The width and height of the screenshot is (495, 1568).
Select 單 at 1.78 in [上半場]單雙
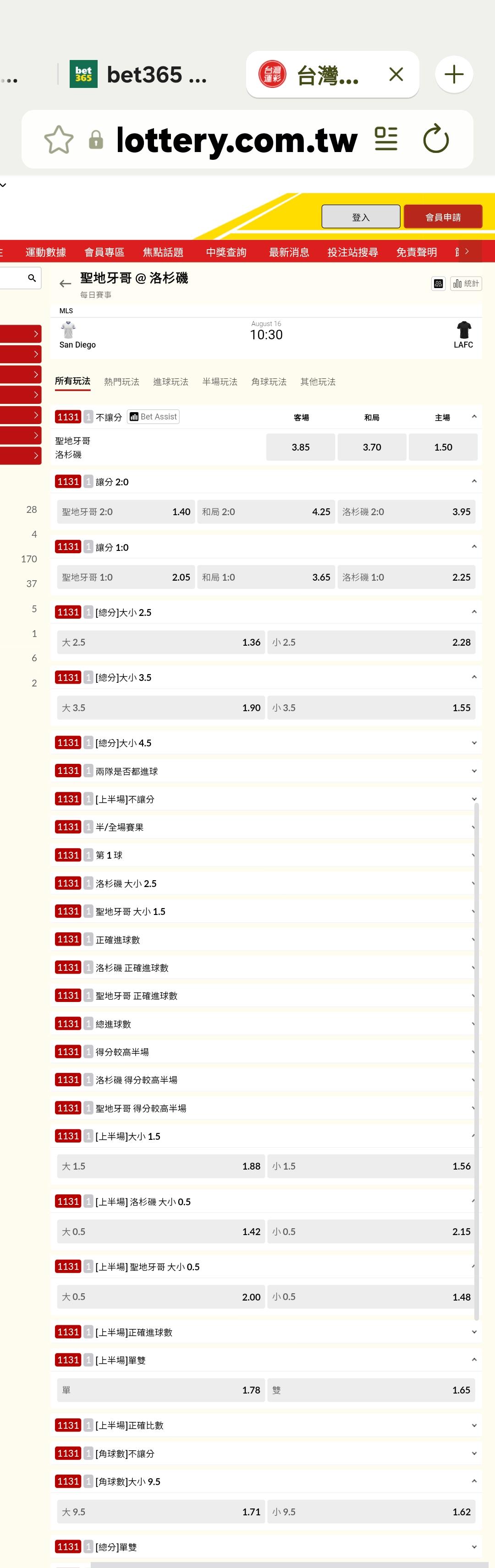point(161,1390)
